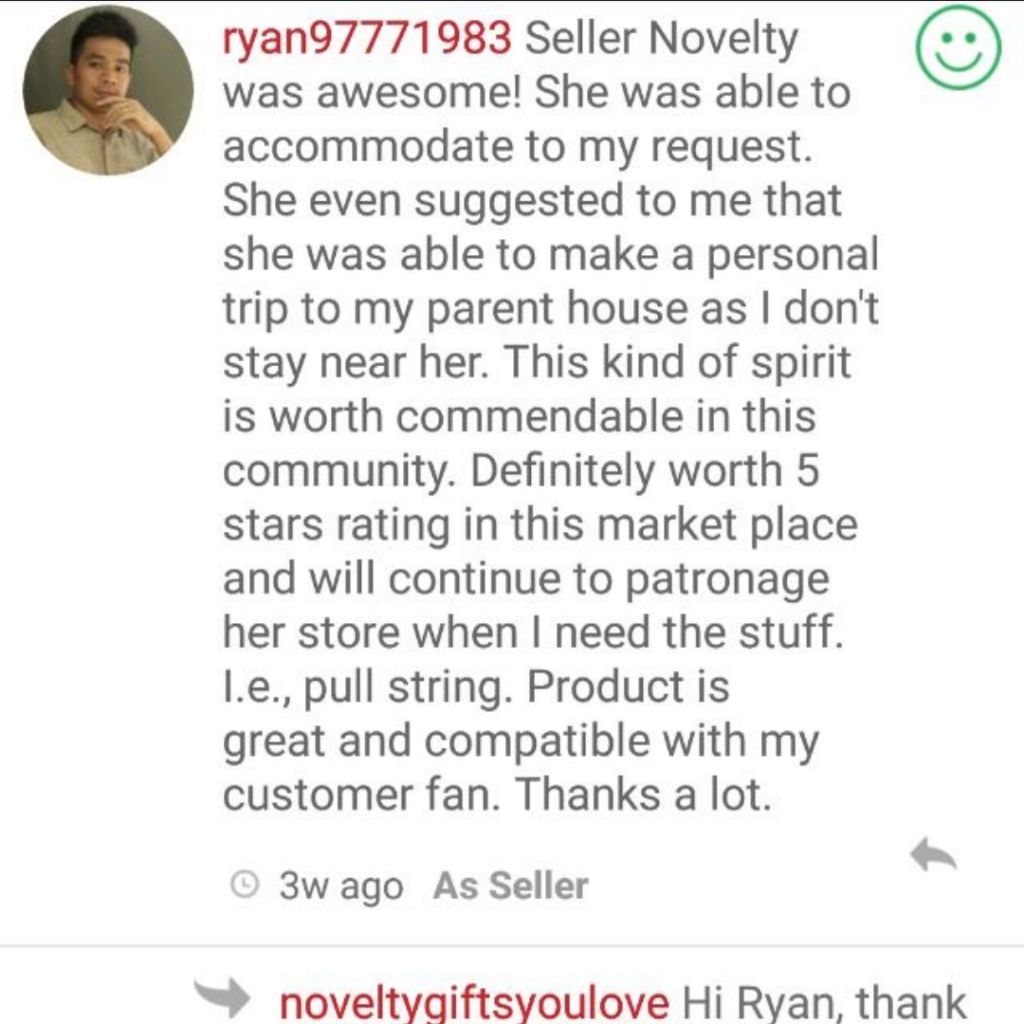The width and height of the screenshot is (1024, 1024).
Task: Open the noveltygiftsyoulove username link
Action: (x=474, y=1002)
